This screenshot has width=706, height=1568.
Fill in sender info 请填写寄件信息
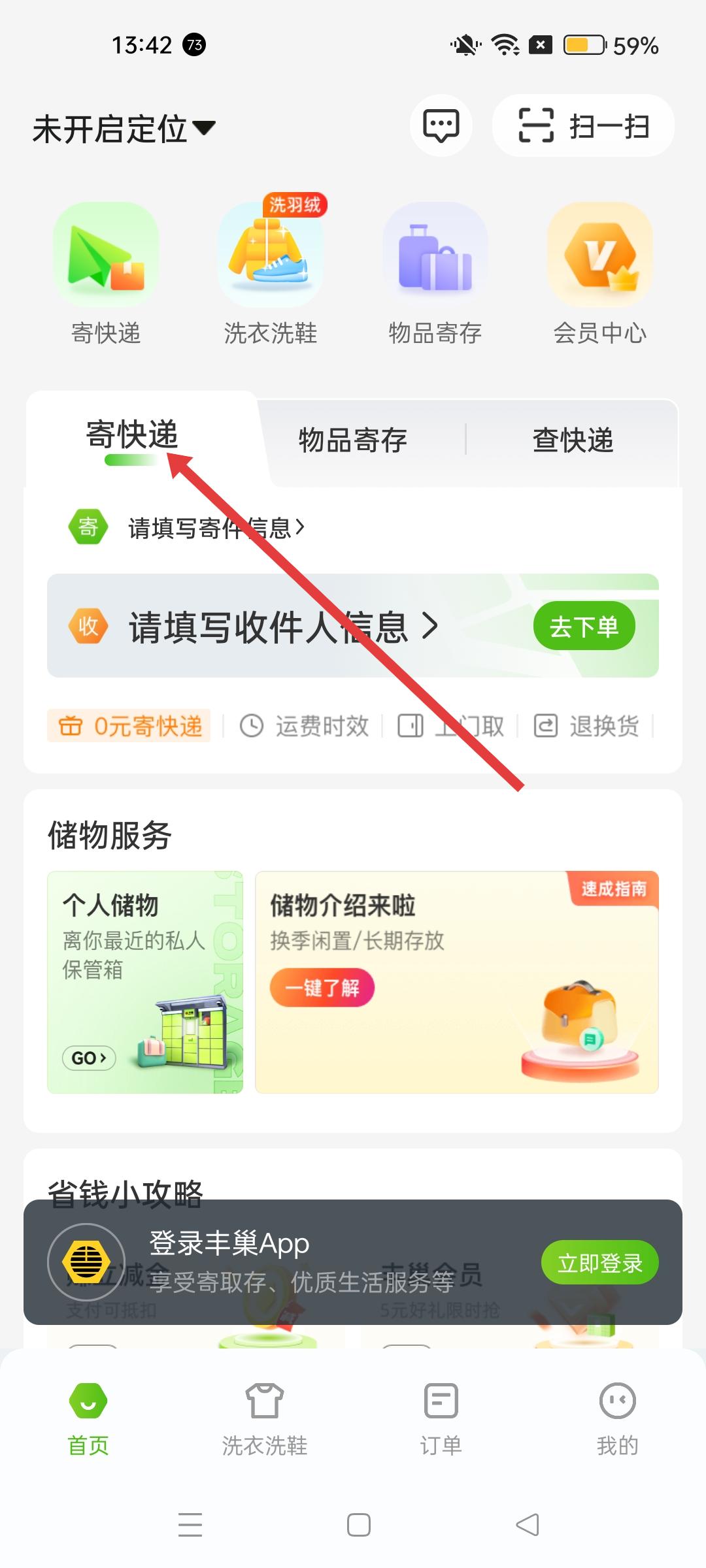coord(216,528)
